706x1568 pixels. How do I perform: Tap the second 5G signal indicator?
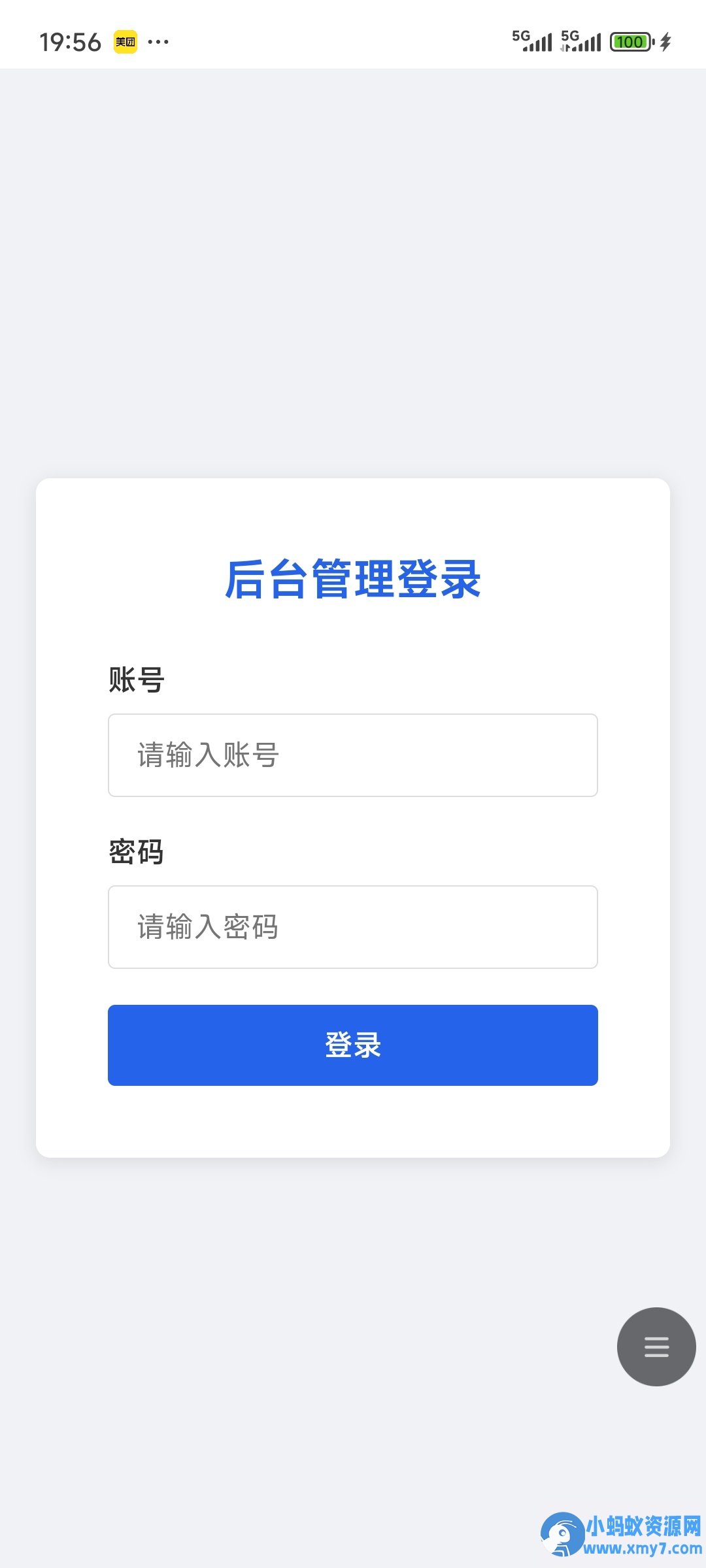[582, 41]
